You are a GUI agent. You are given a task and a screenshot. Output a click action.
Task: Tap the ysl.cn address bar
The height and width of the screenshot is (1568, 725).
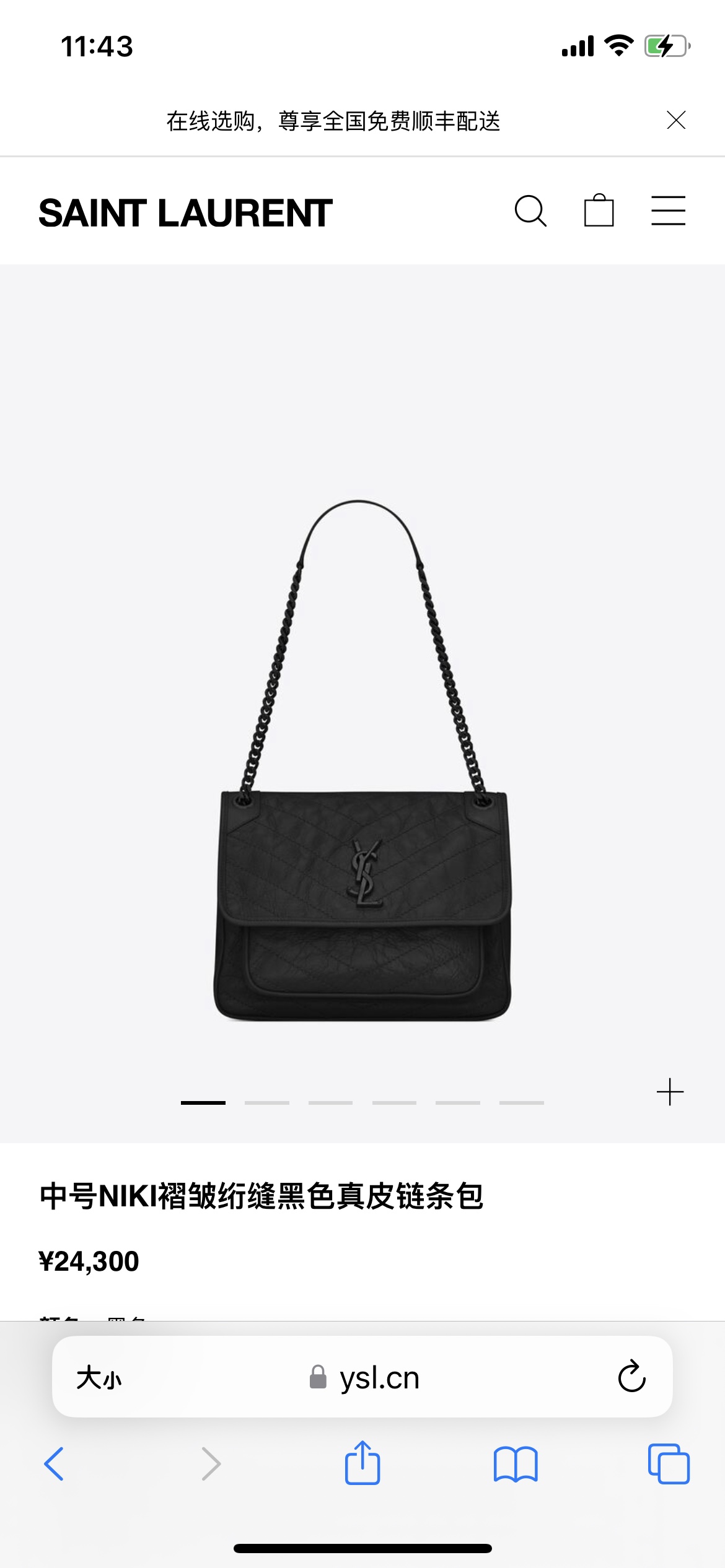coord(364,1378)
